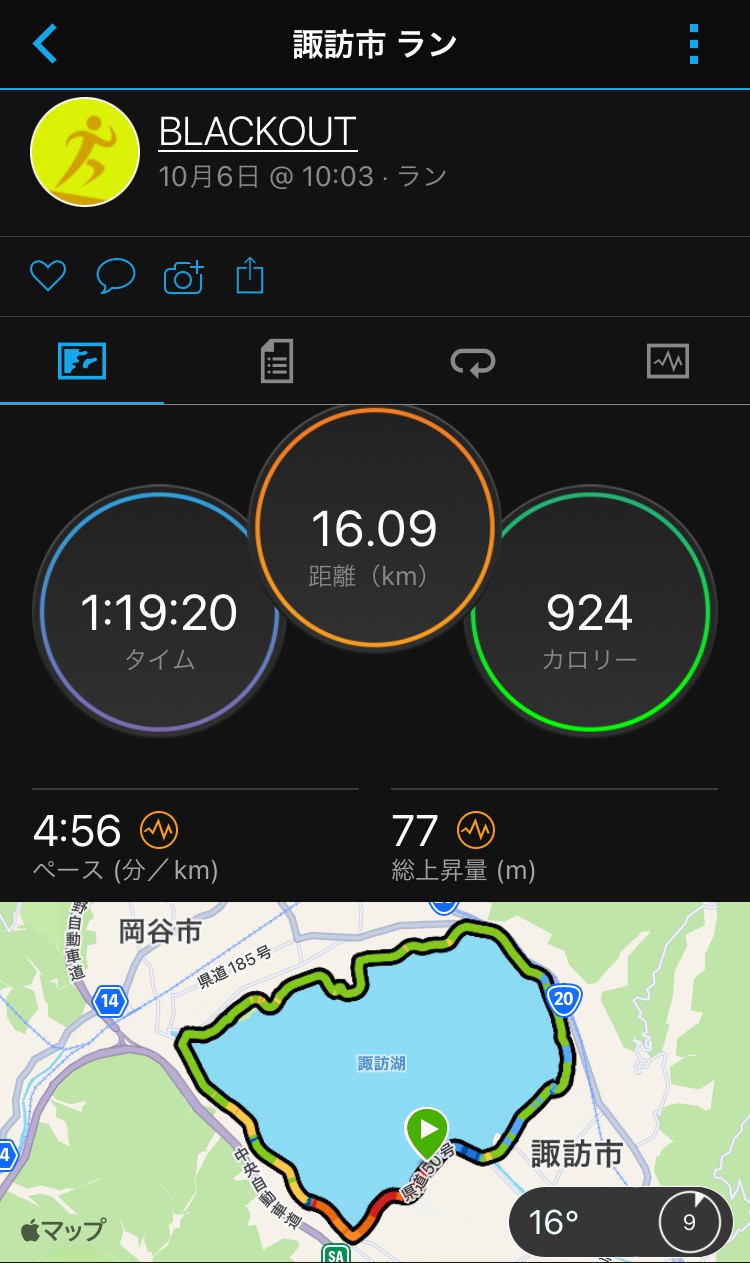Like this run with the heart icon
Viewport: 750px width, 1263px height.
(x=47, y=276)
